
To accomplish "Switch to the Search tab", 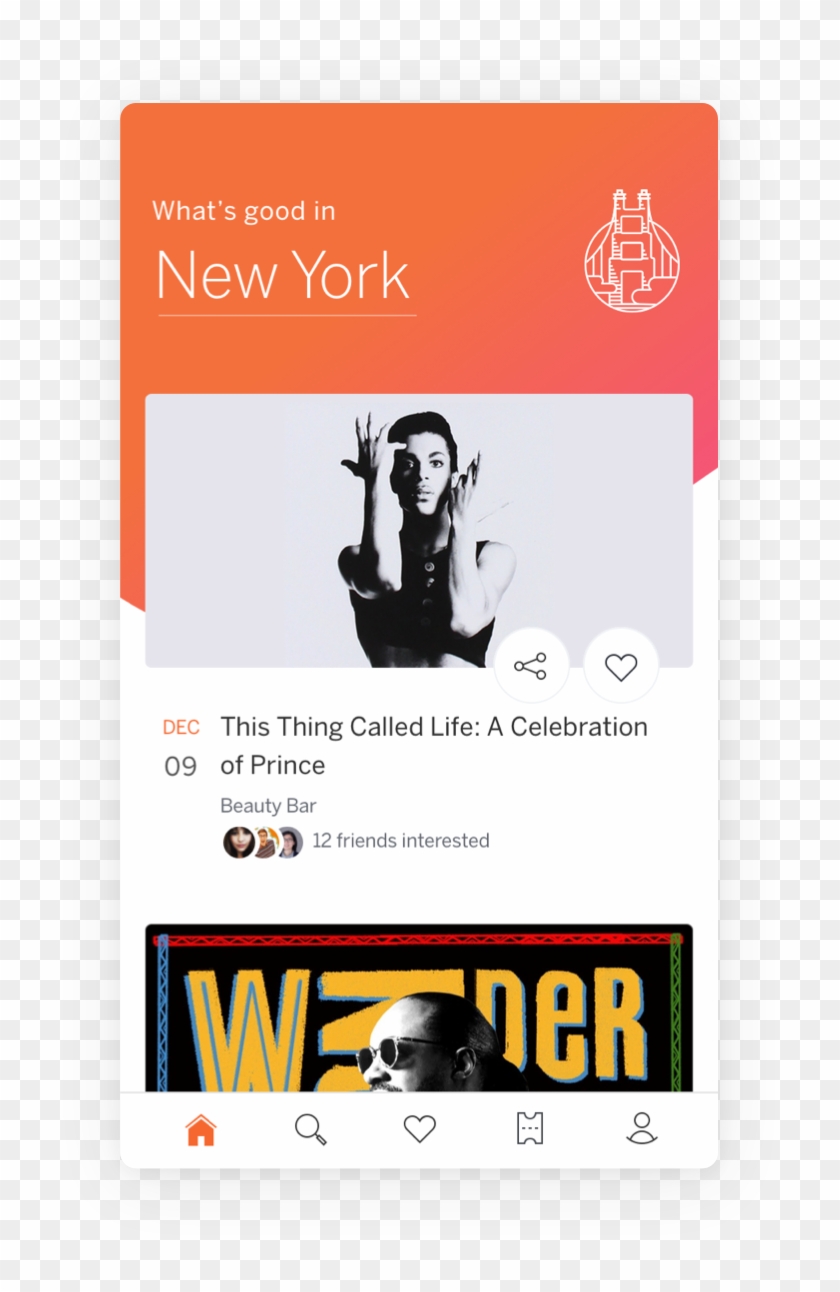I will coord(310,1130).
